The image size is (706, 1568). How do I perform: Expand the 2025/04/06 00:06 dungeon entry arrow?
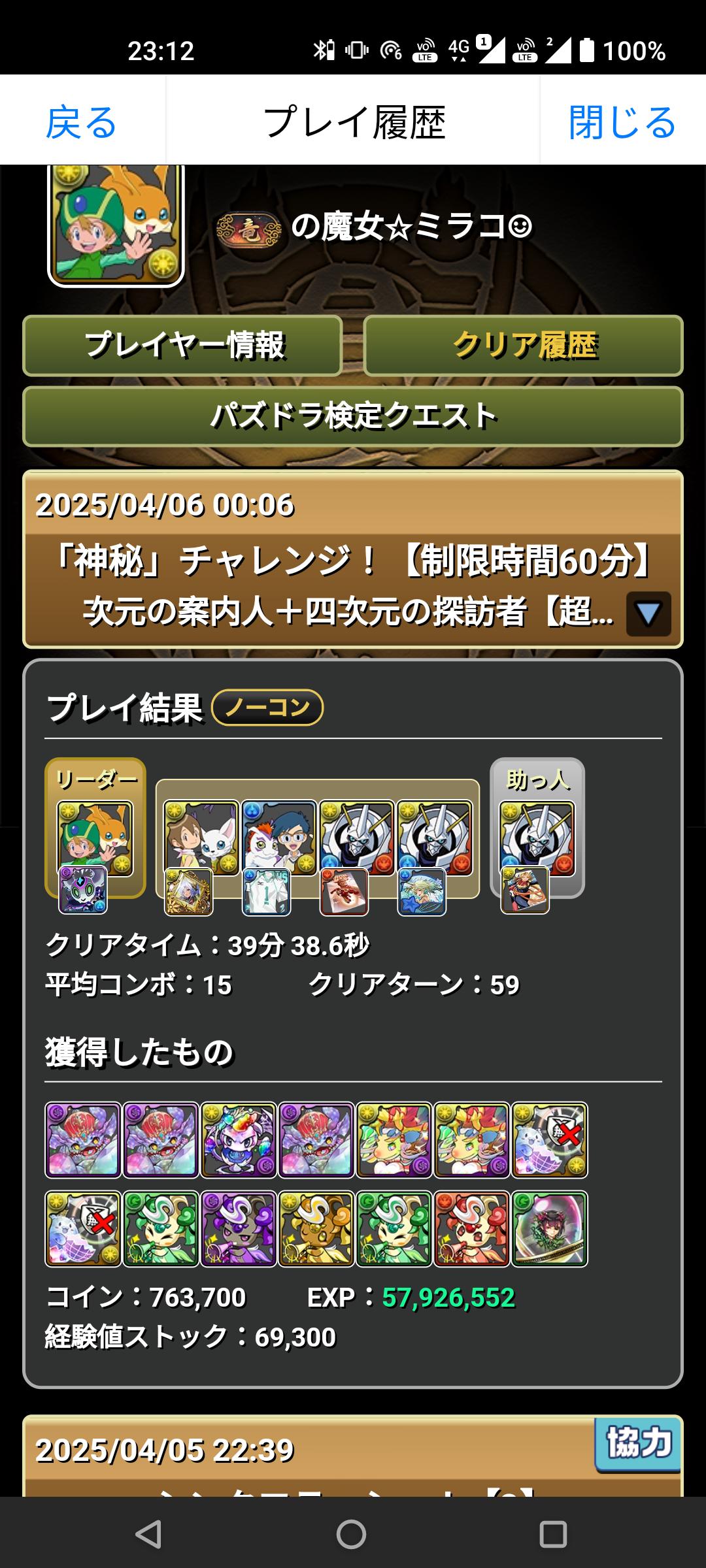coord(648,613)
